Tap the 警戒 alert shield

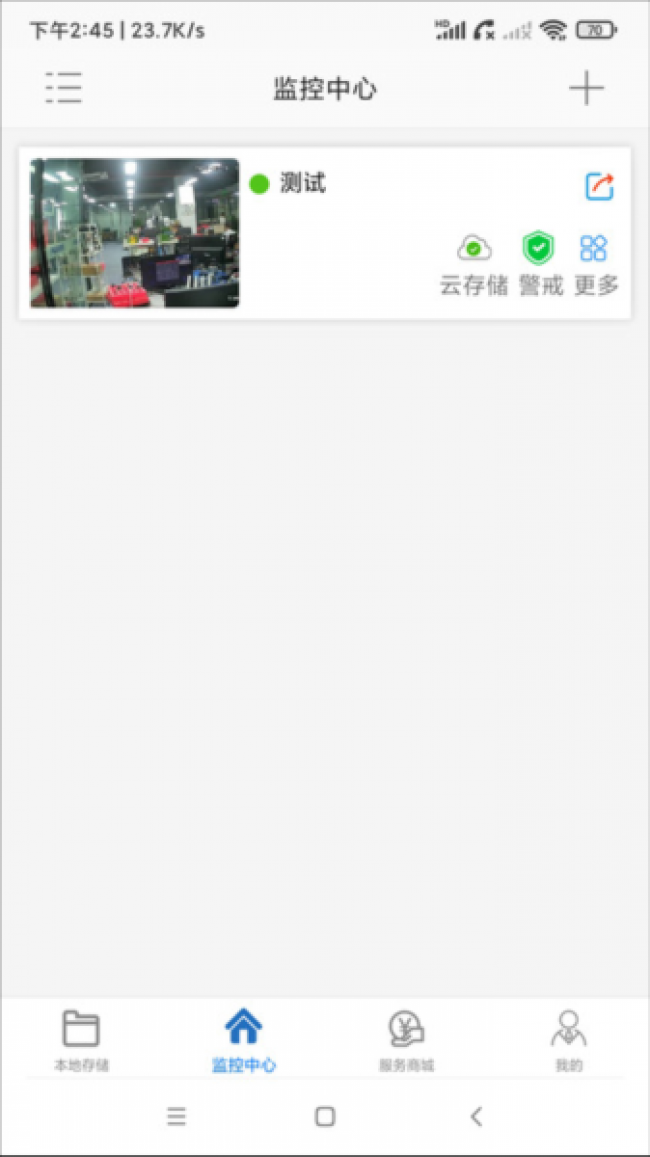pos(539,265)
